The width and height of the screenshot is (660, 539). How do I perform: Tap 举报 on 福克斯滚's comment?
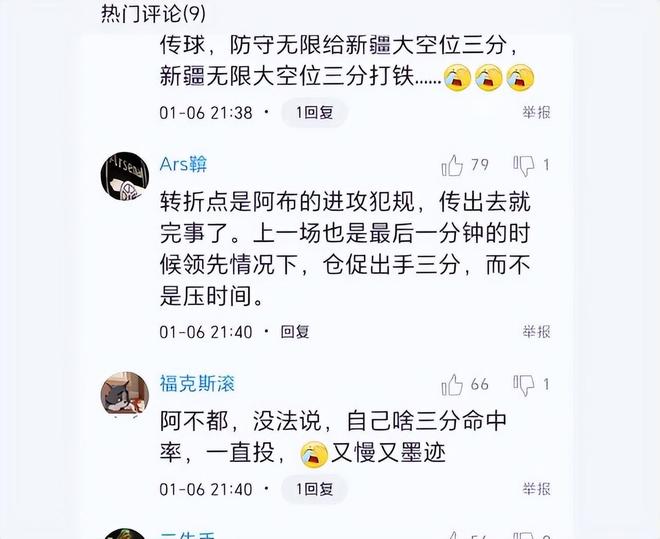(x=536, y=489)
